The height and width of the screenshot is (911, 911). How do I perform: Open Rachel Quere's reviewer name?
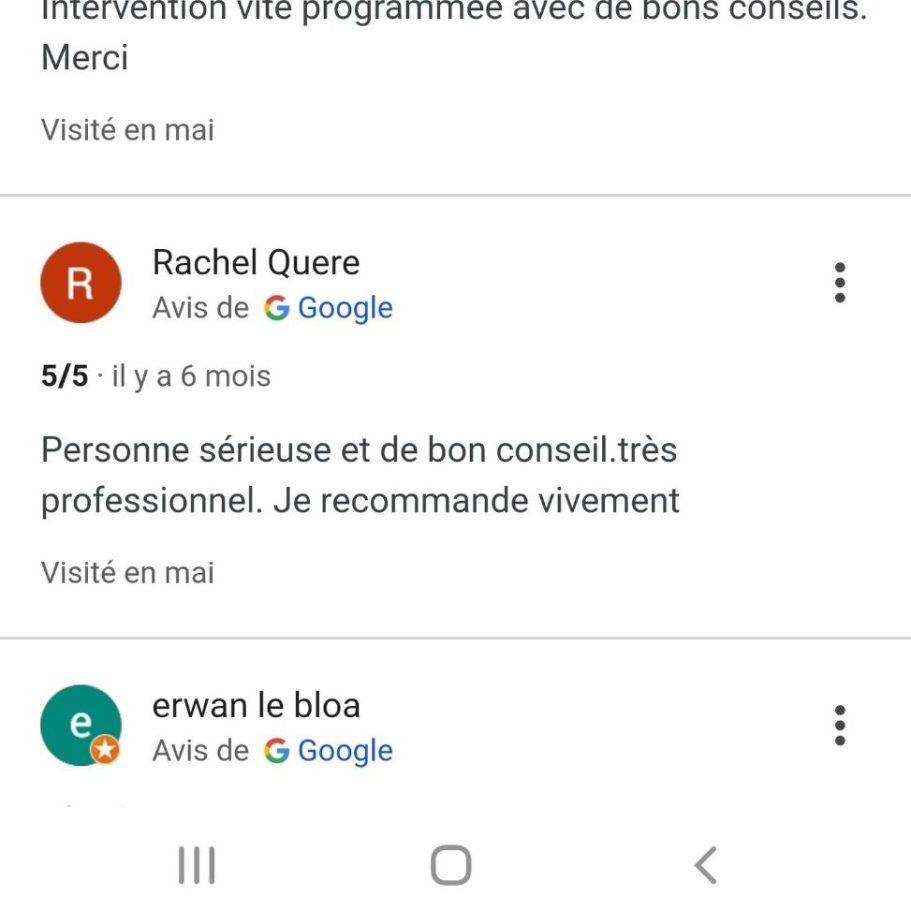pos(255,263)
